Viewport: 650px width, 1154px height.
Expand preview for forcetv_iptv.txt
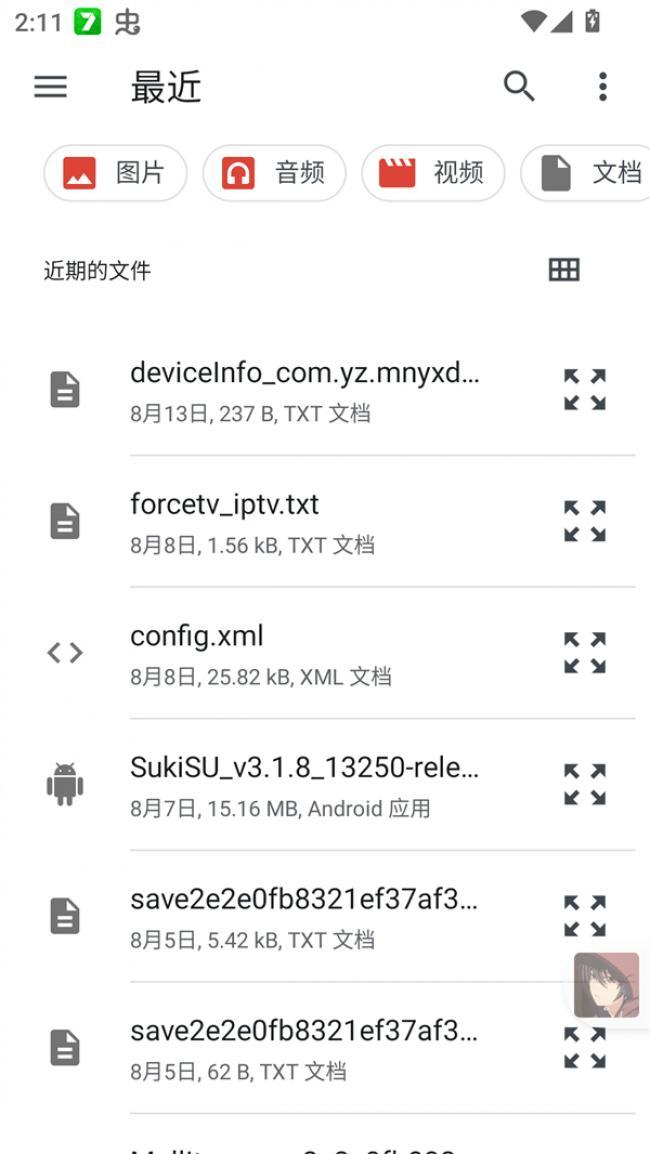point(585,521)
